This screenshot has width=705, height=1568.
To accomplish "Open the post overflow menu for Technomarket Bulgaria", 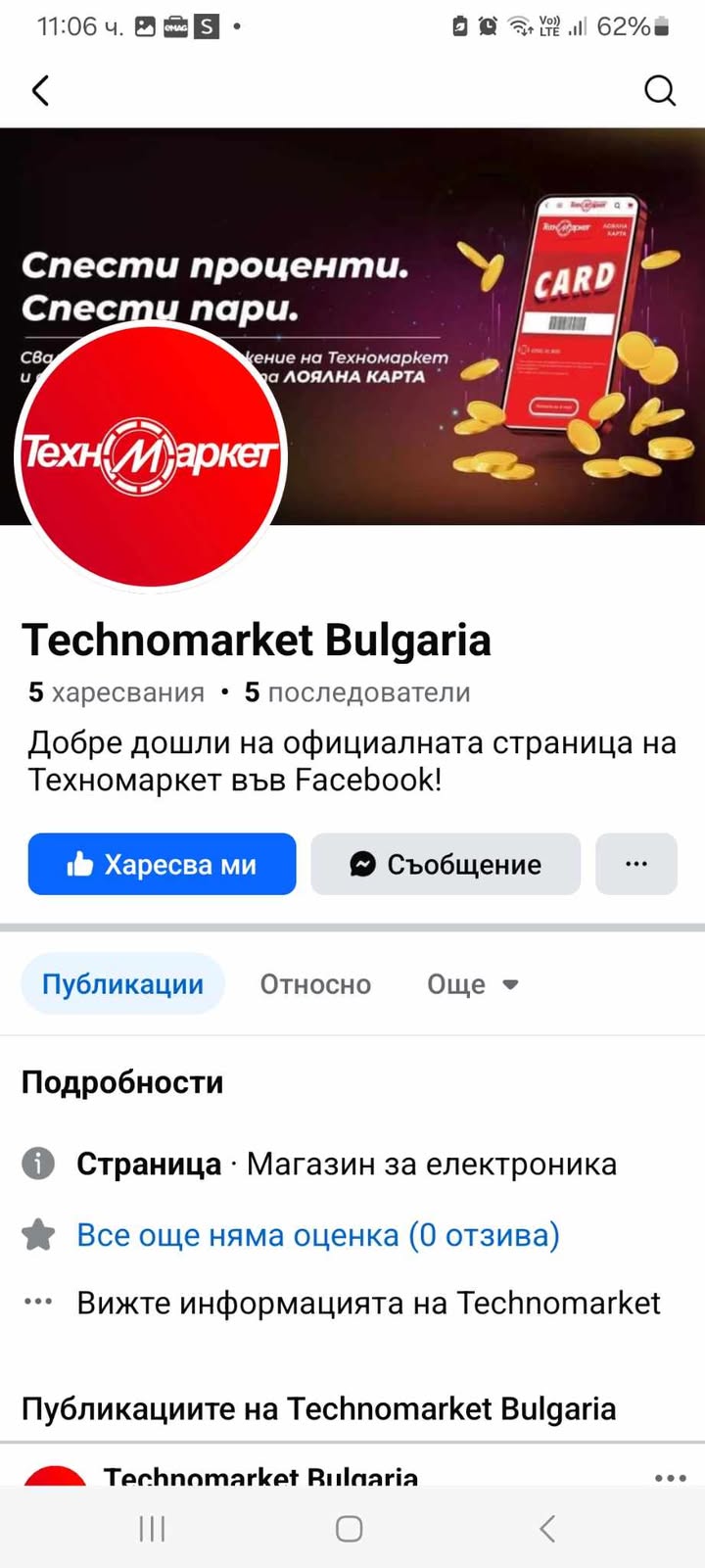I will pyautogui.click(x=670, y=1478).
